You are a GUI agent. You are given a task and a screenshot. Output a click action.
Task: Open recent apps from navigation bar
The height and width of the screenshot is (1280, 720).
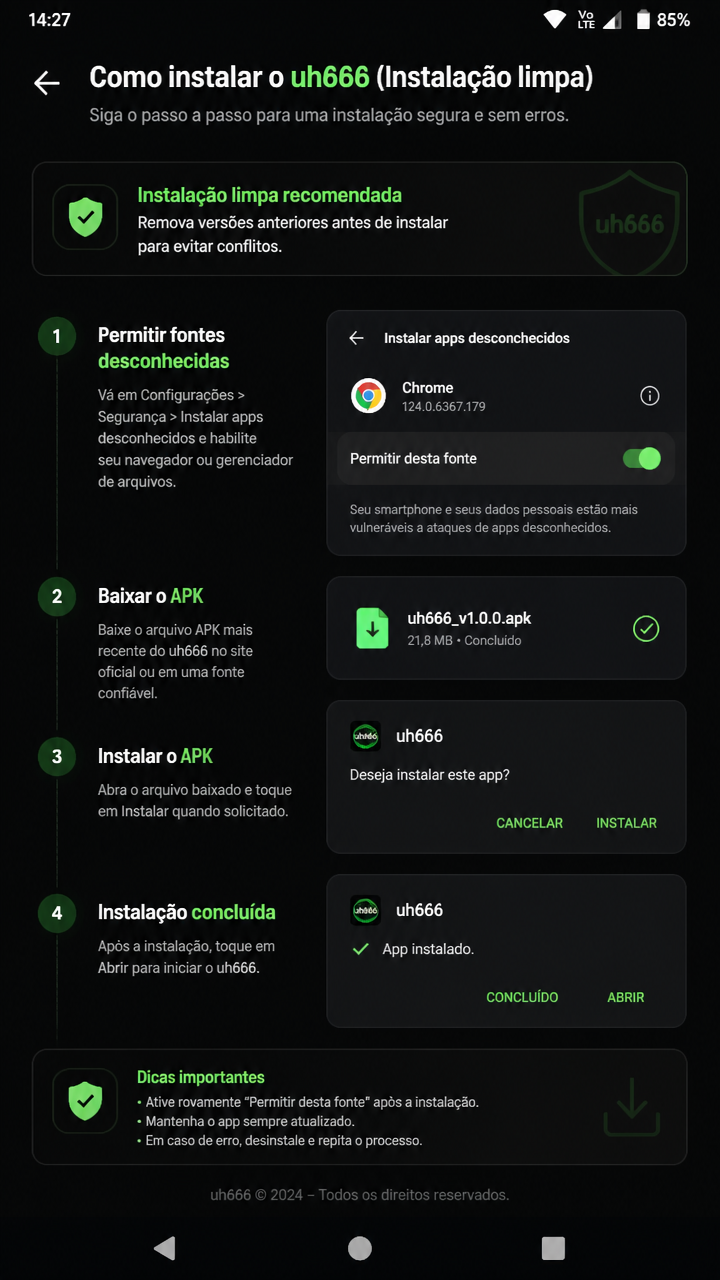coord(553,1248)
